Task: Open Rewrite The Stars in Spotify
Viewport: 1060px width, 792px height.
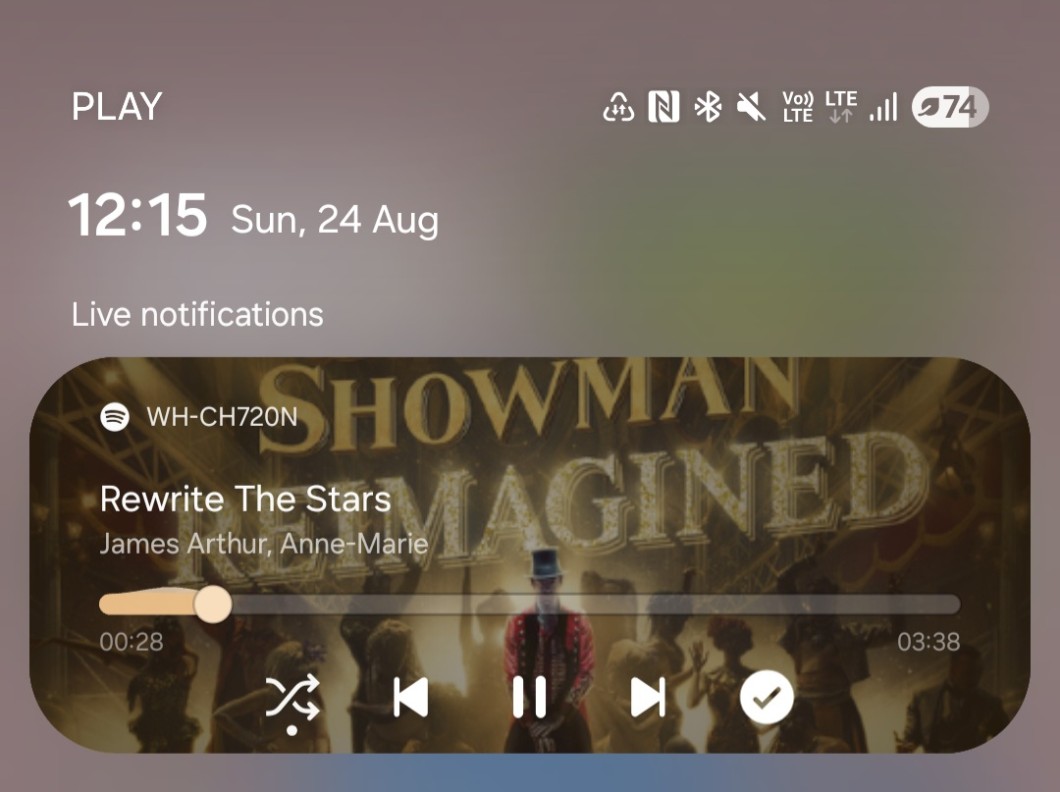Action: coord(245,498)
